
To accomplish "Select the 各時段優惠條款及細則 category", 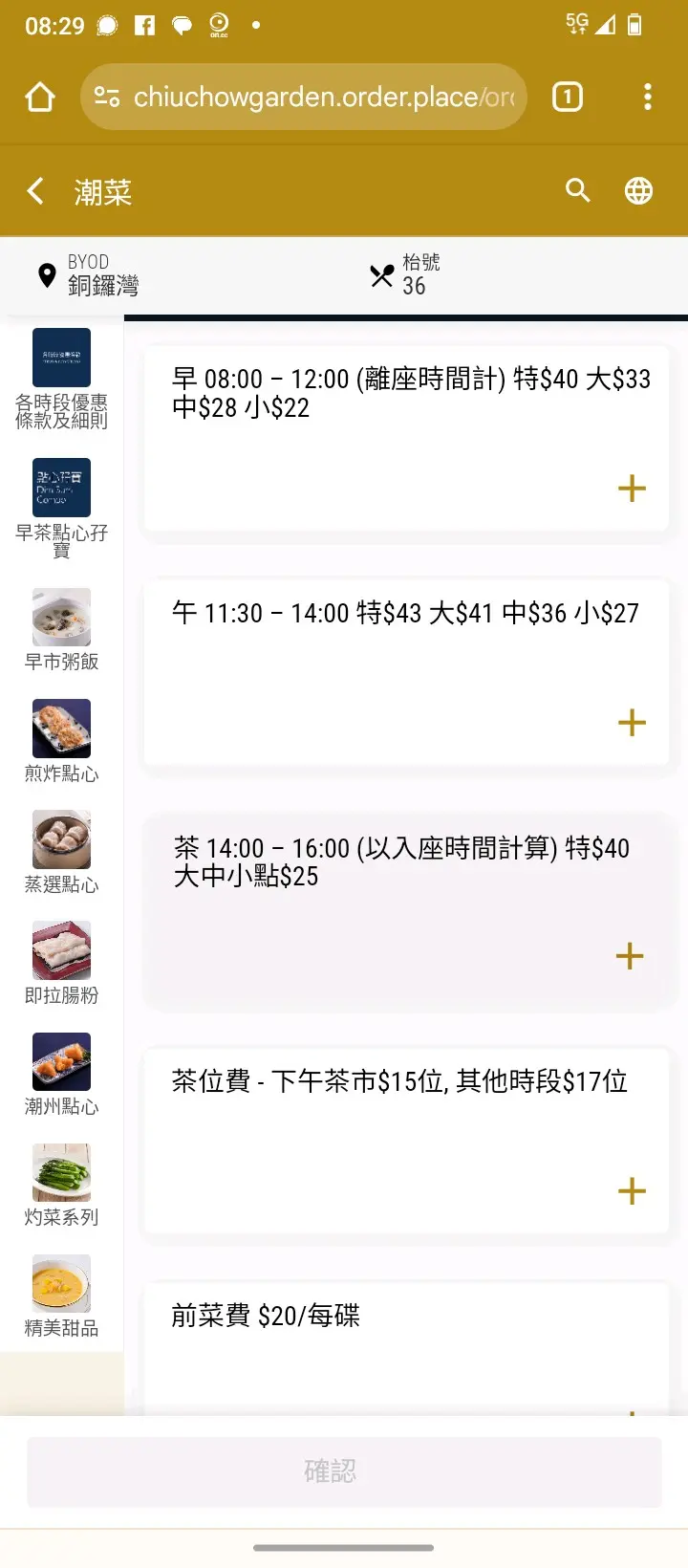I will pyautogui.click(x=61, y=380).
